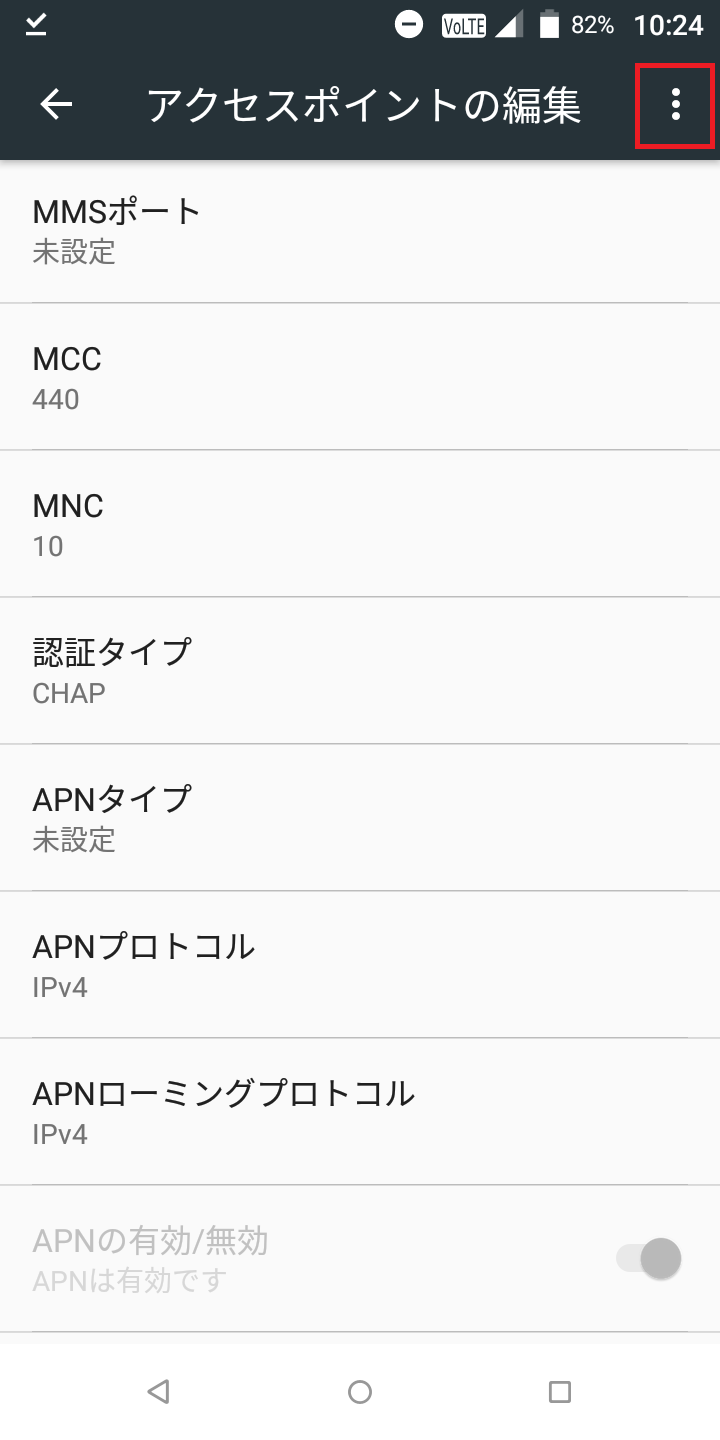Tap the navigation back triangle button
Viewport: 720px width, 1440px height.
158,1391
